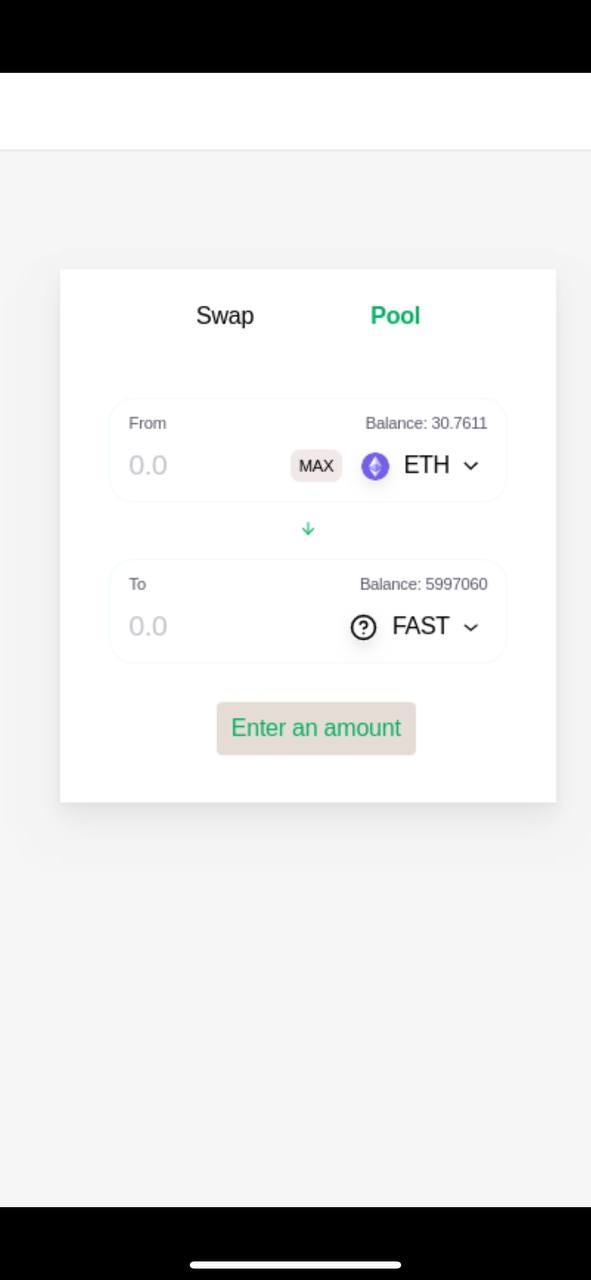Image resolution: width=591 pixels, height=1280 pixels.
Task: Switch to the Swap tab
Action: click(225, 316)
